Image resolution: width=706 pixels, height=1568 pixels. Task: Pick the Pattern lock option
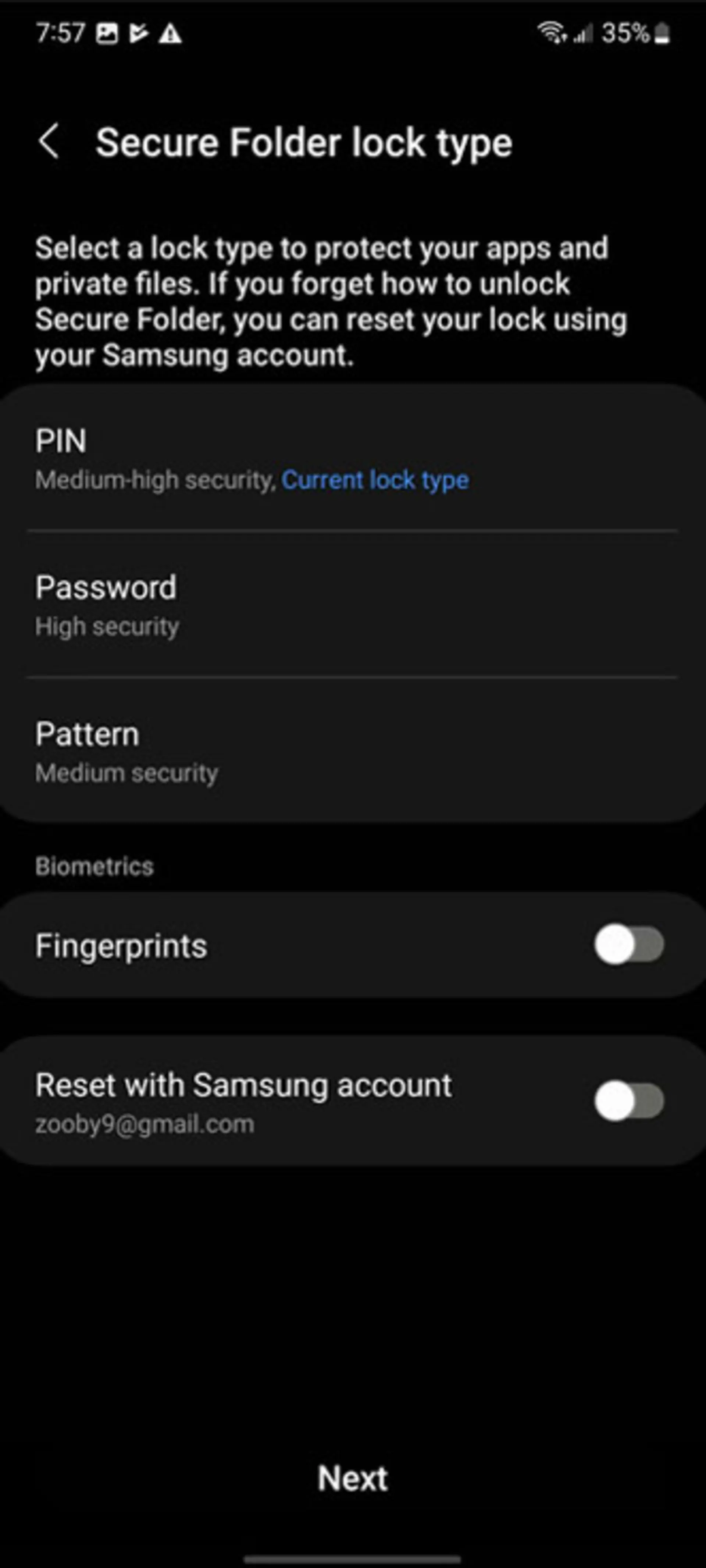[x=353, y=750]
